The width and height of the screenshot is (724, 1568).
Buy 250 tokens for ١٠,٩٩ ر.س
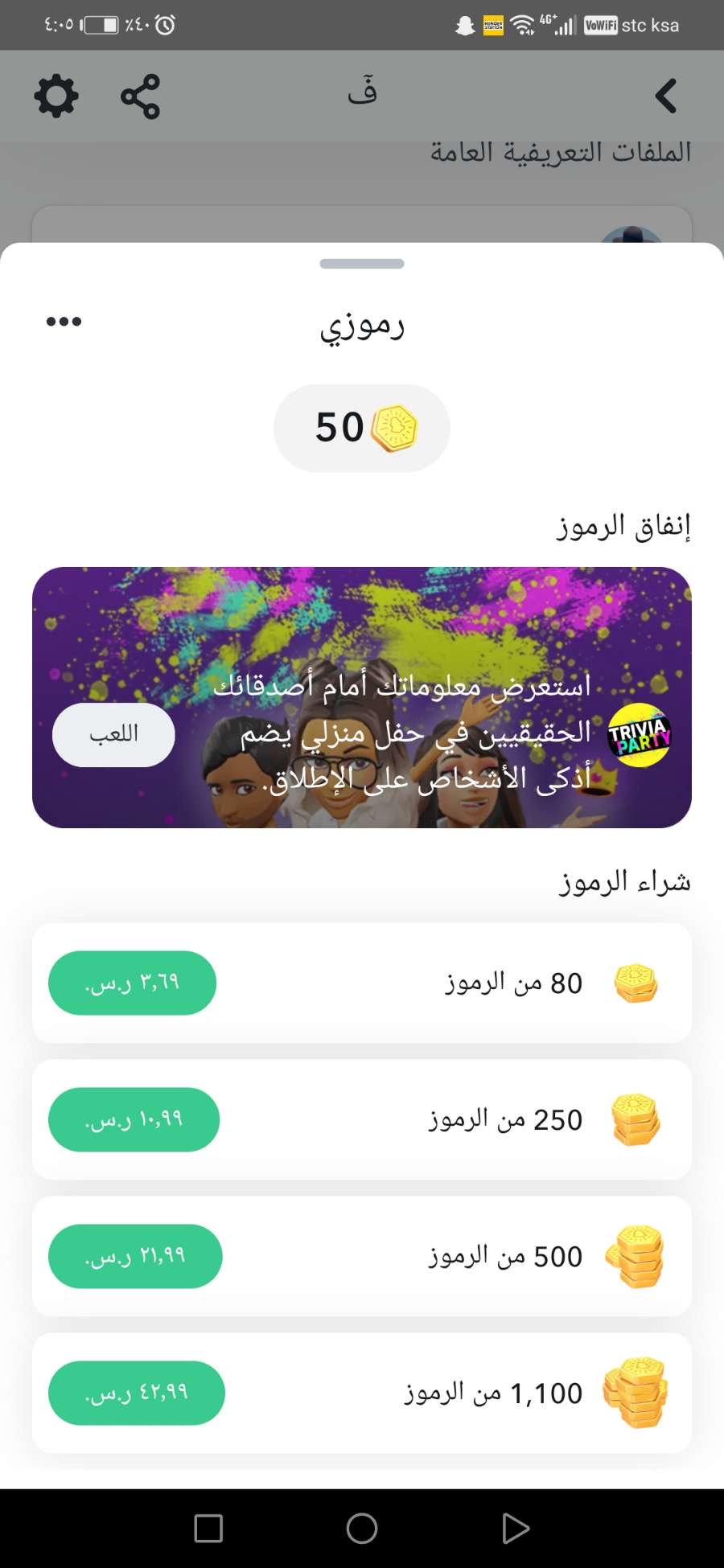tap(134, 1119)
